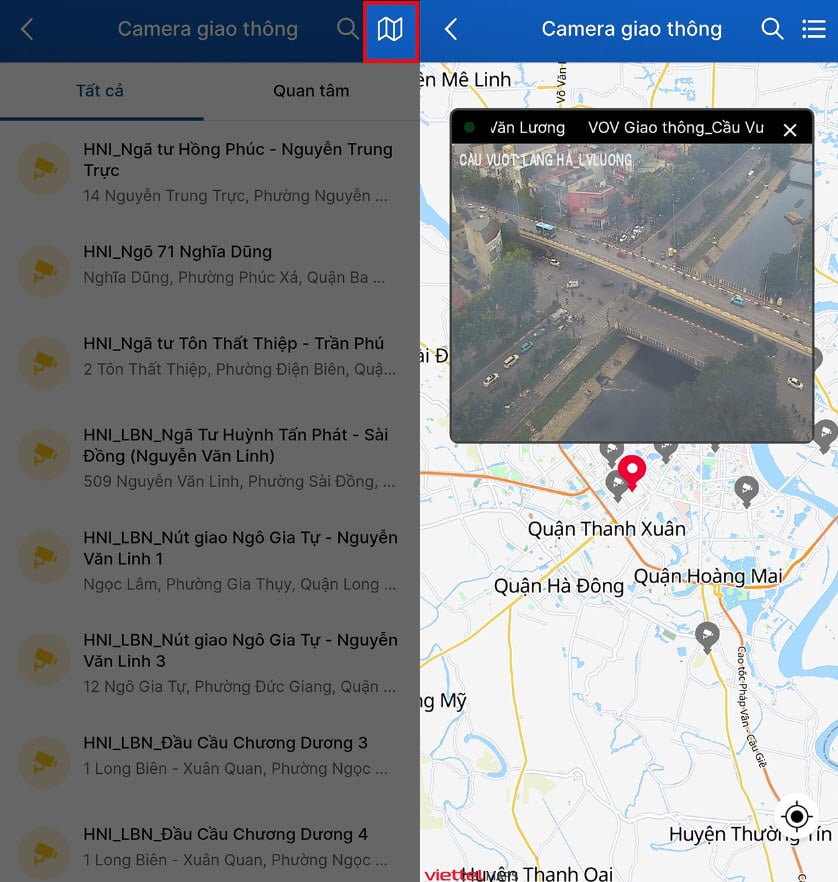Screen dimensions: 838x882
Task: Switch to the Quan tâm tab
Action: 311,91
